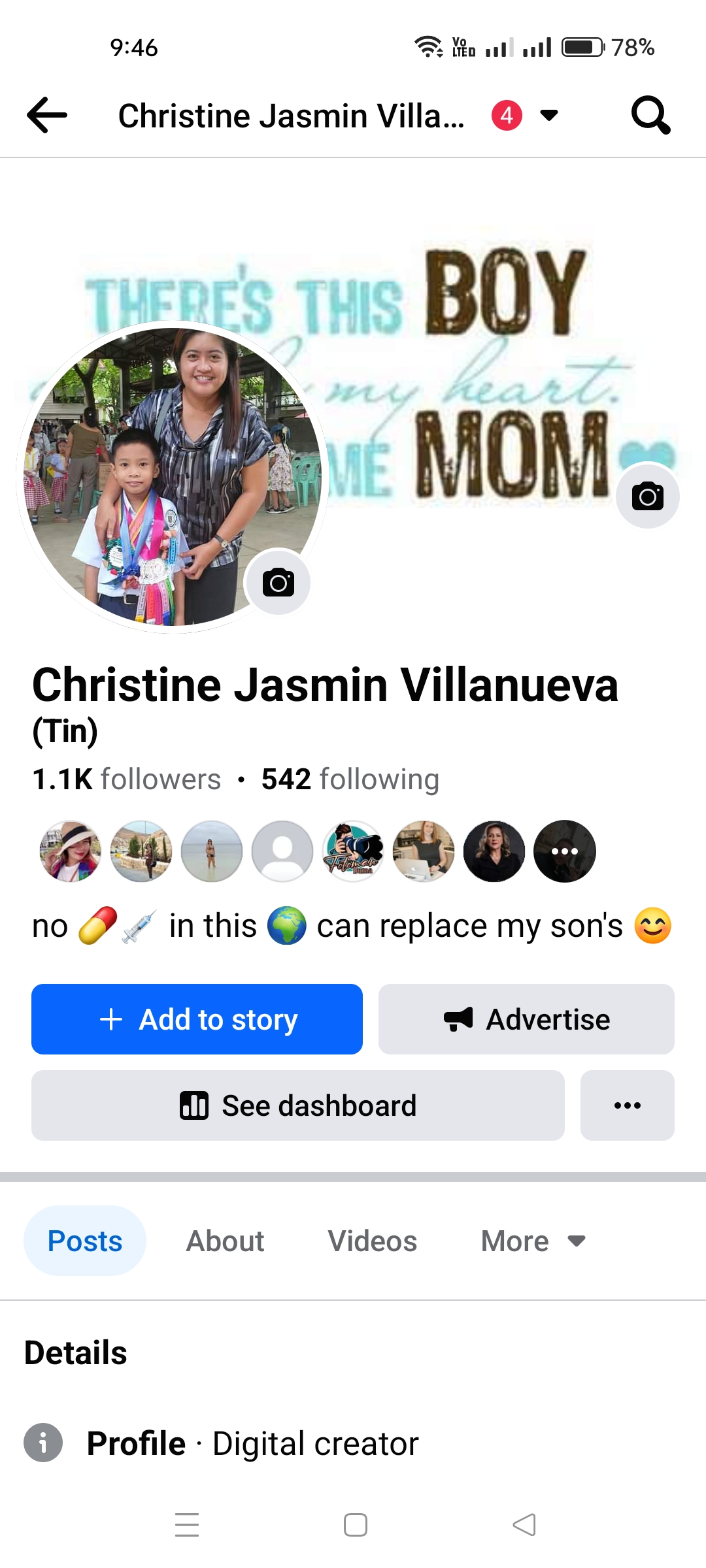The height and width of the screenshot is (1568, 706).
Task: Open the profile switcher dropdown arrow
Action: (549, 115)
